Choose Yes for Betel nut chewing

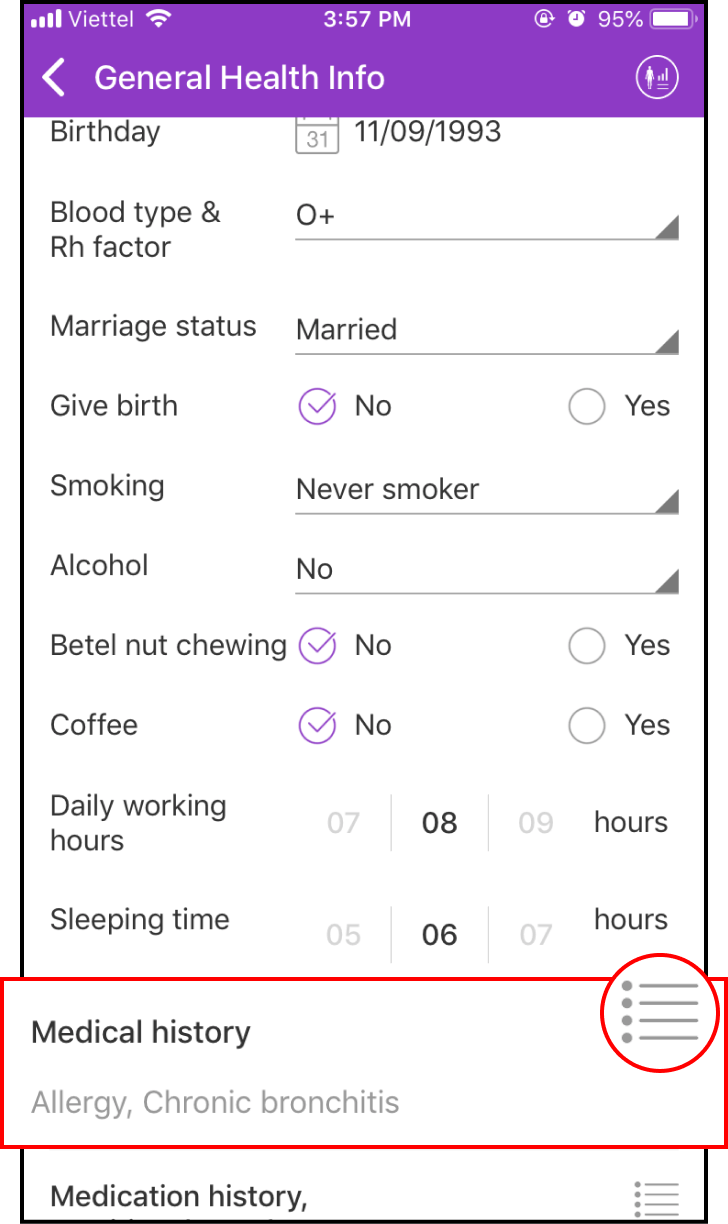point(587,646)
